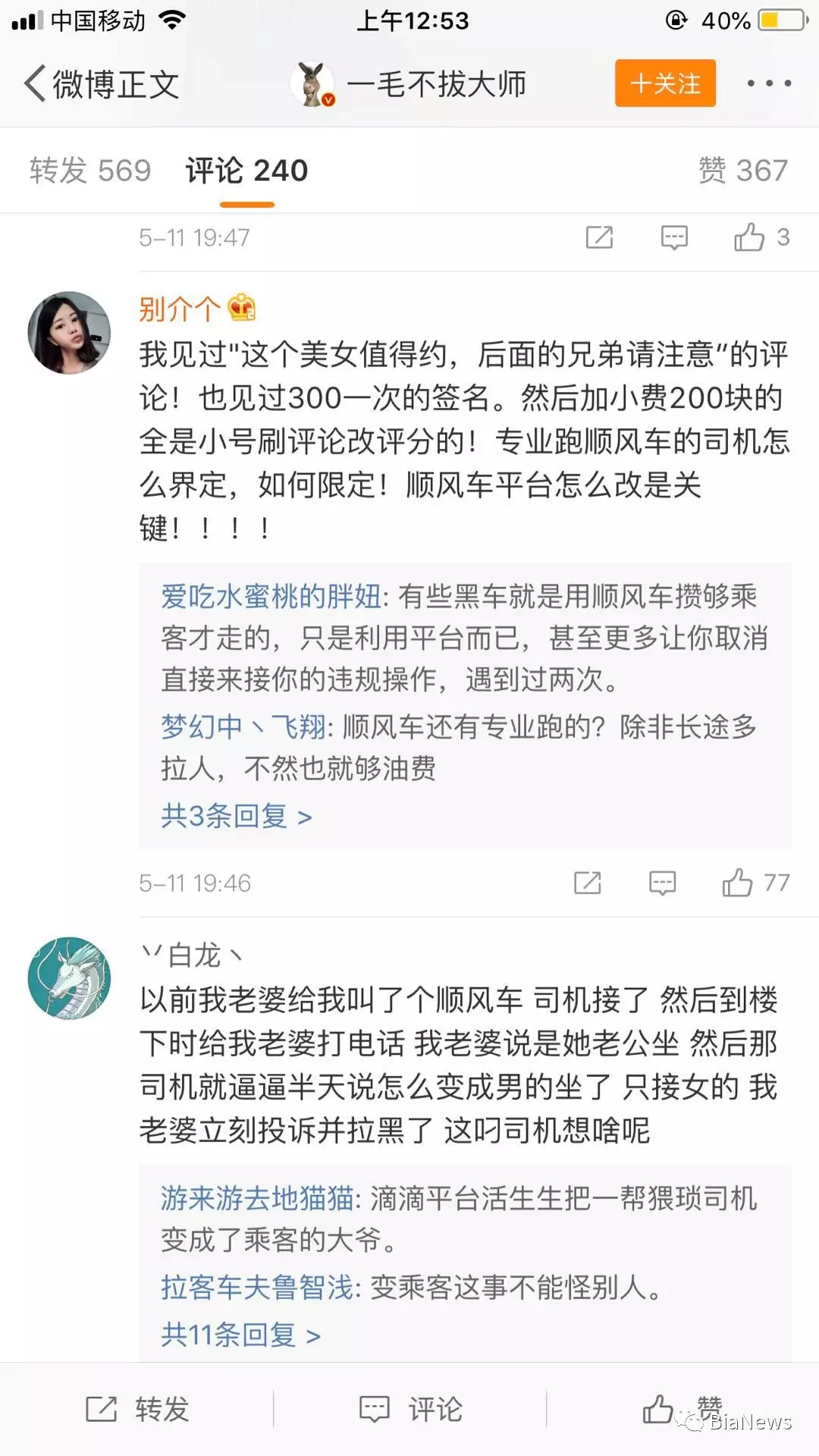Open 白龙's dragon avatar profile
The width and height of the screenshot is (819, 1456).
[69, 978]
